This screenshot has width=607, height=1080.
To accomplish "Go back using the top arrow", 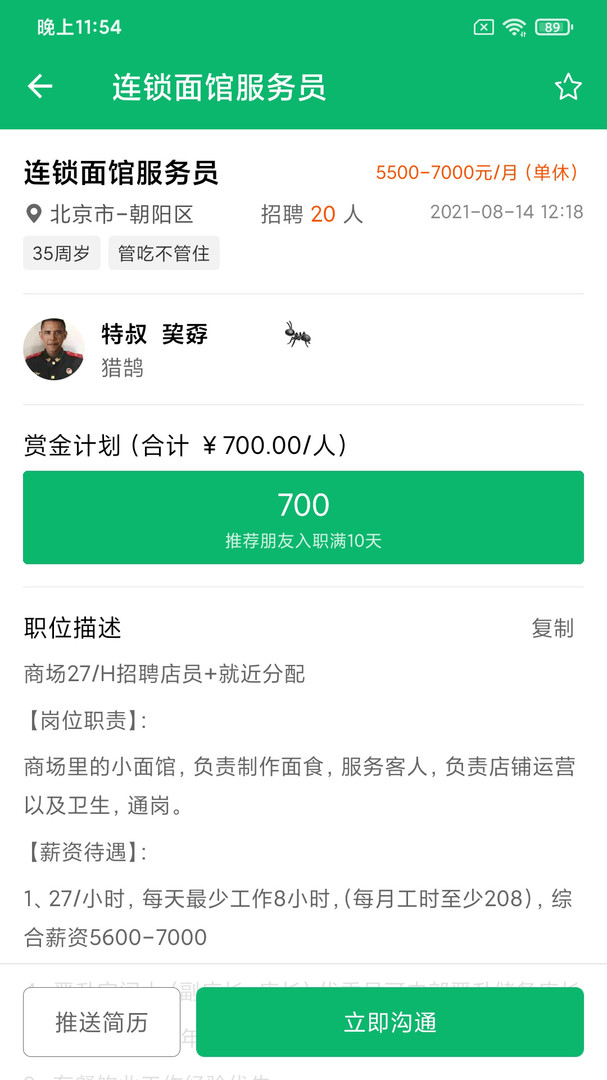I will (x=40, y=87).
